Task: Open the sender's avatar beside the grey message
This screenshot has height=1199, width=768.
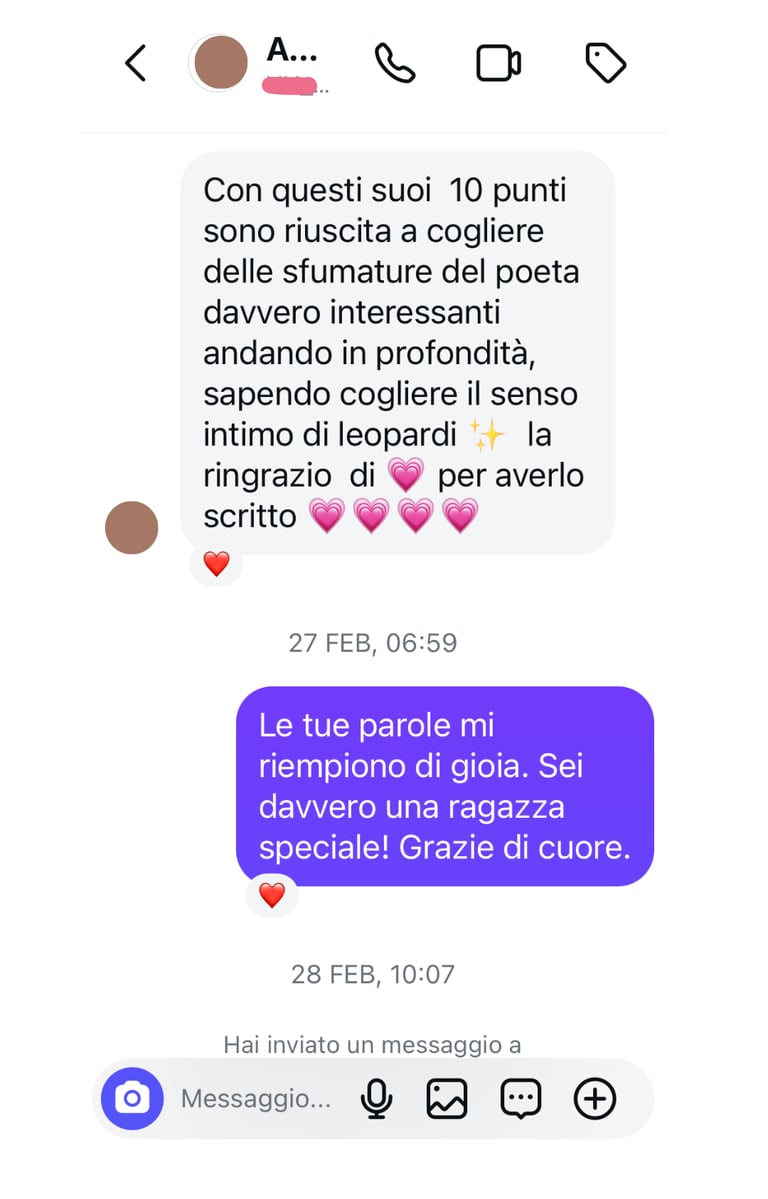Action: click(x=132, y=528)
